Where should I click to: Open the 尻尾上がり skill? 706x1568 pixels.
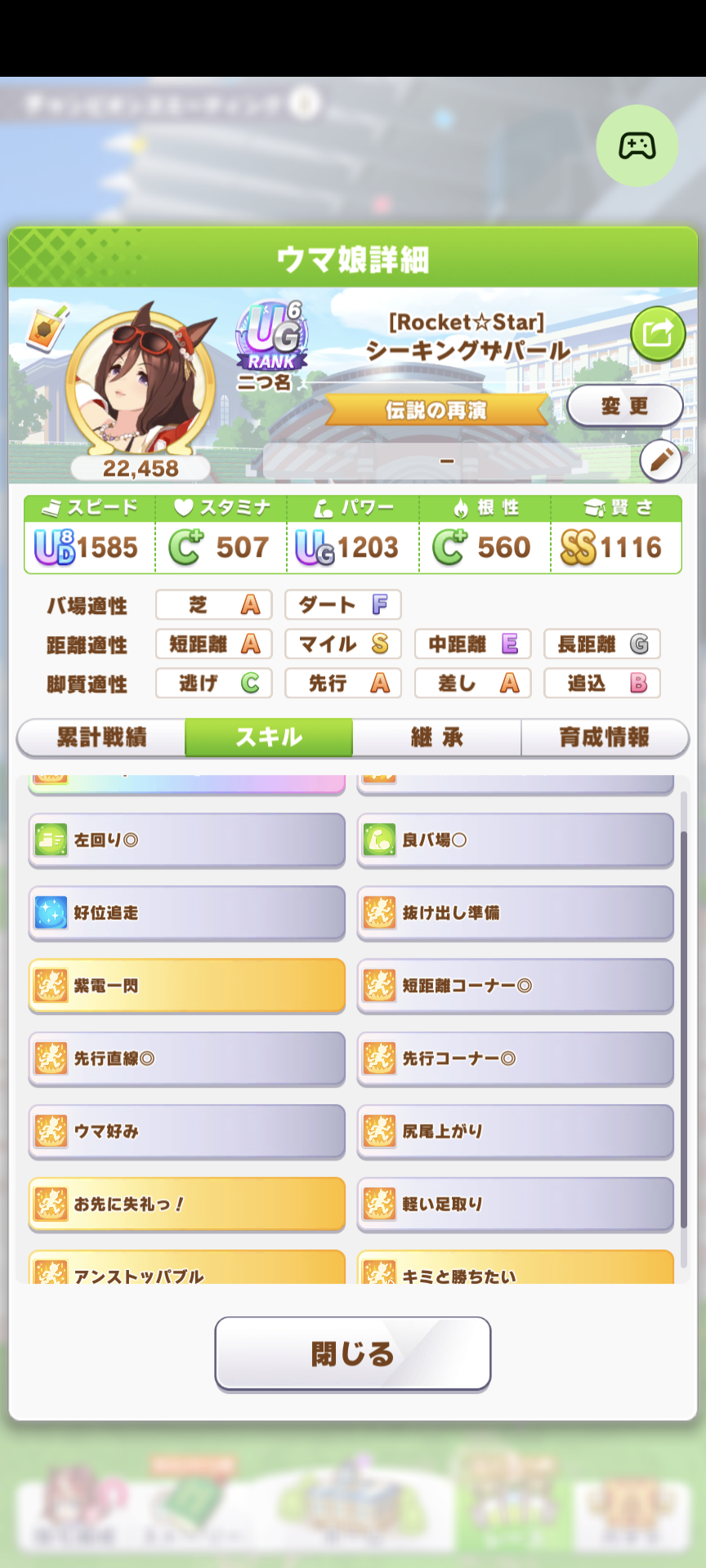516,1131
